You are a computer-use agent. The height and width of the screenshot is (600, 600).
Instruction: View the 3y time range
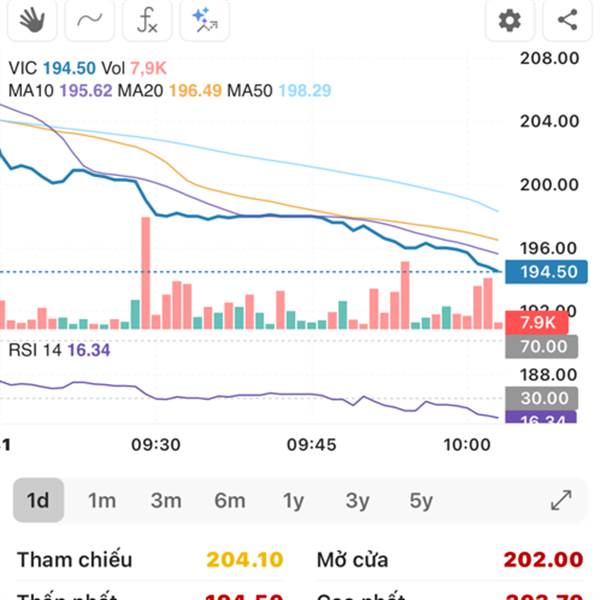[357, 500]
